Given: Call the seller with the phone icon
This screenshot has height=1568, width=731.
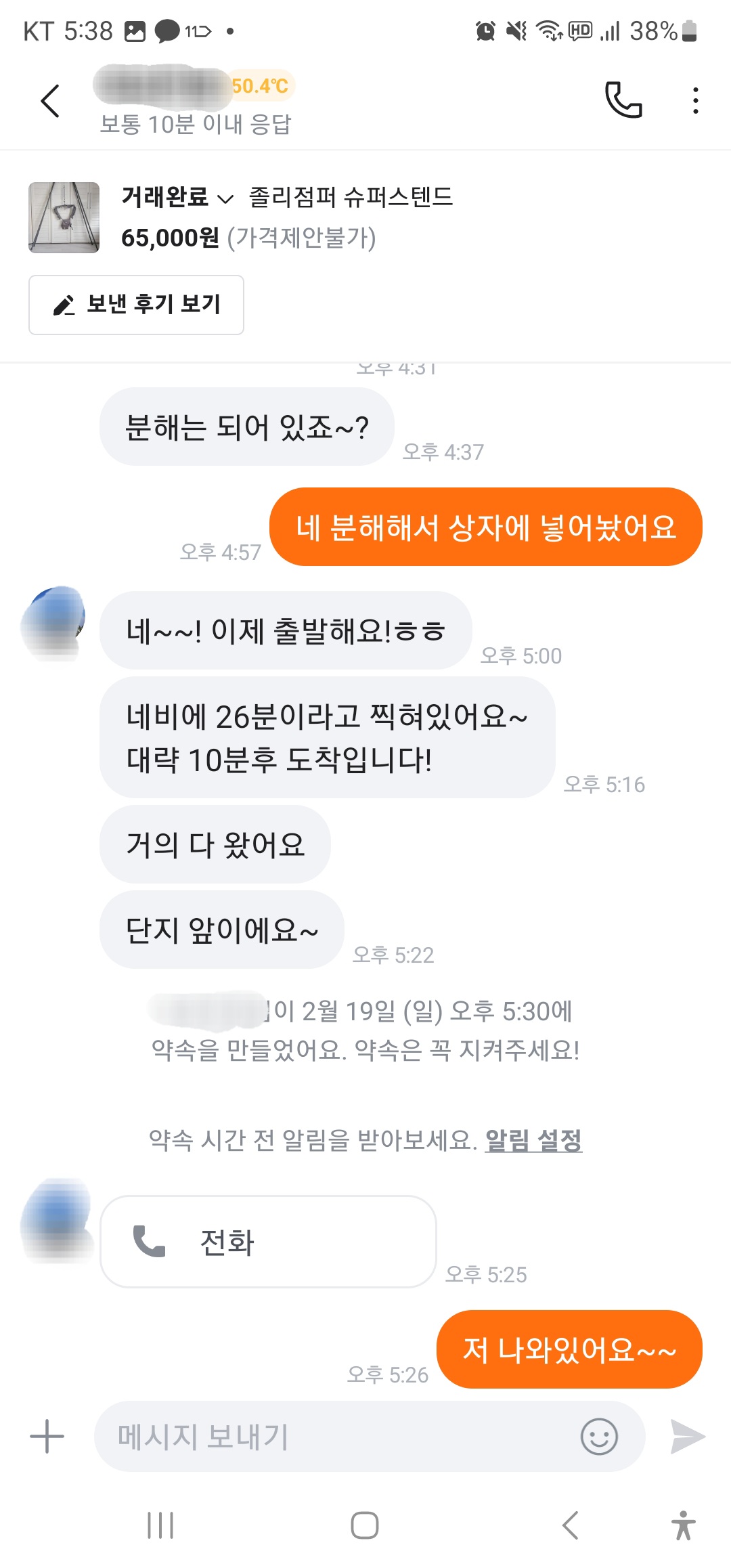Looking at the screenshot, I should tap(623, 100).
